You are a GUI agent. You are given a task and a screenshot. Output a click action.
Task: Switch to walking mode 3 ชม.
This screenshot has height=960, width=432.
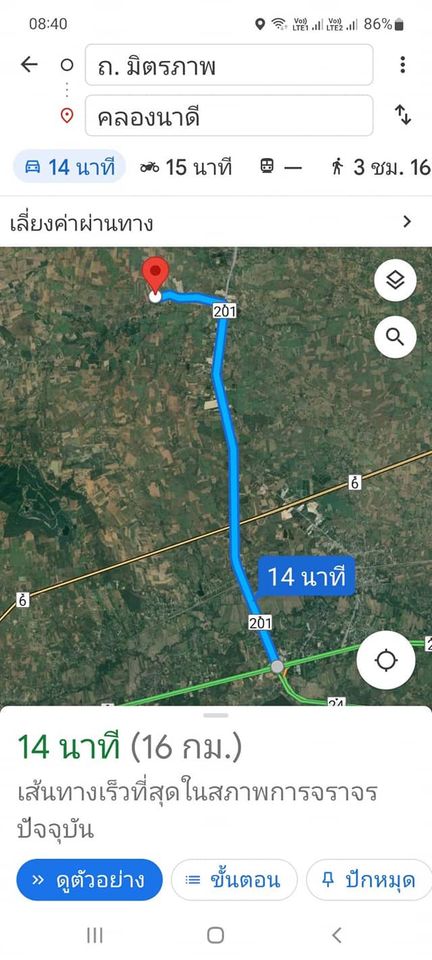tap(379, 167)
